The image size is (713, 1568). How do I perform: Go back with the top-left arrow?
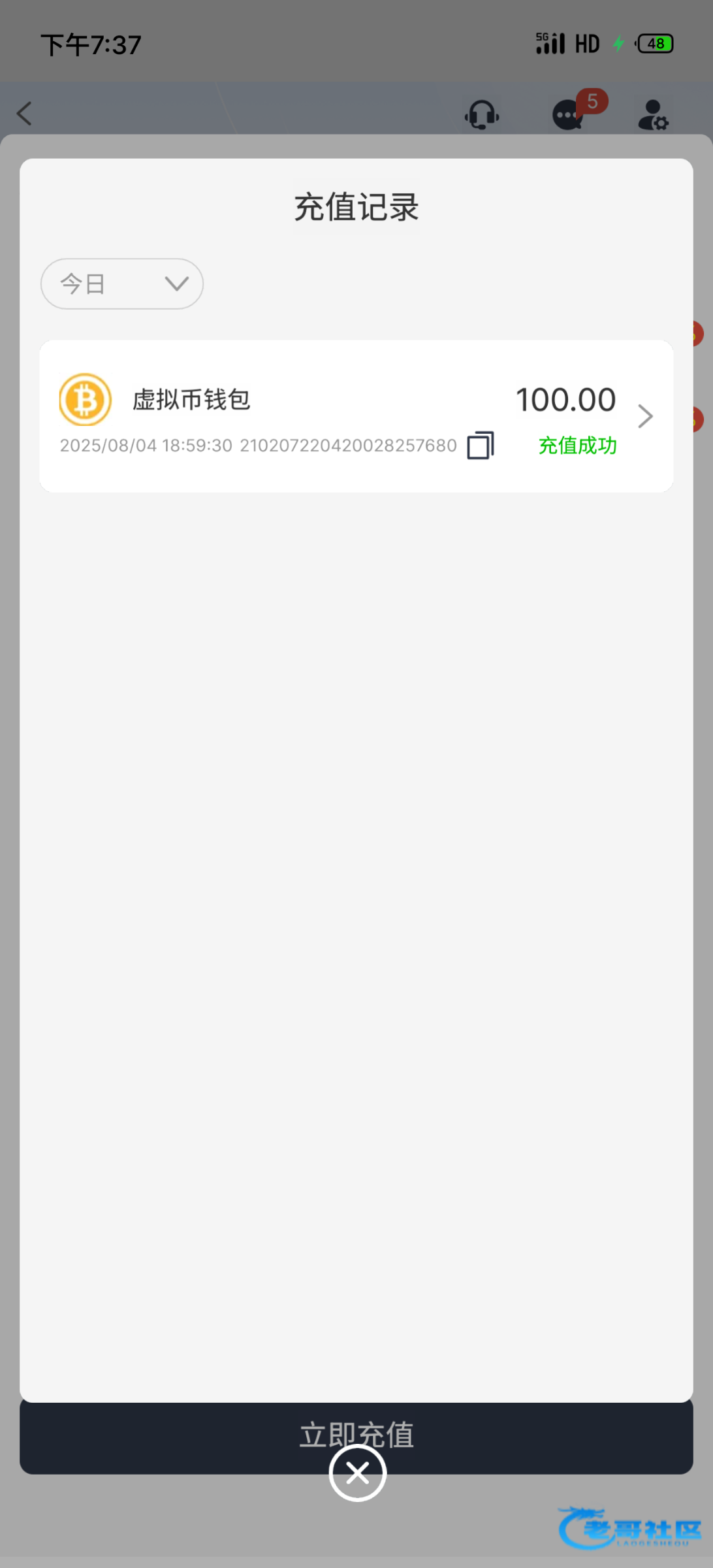tap(24, 114)
